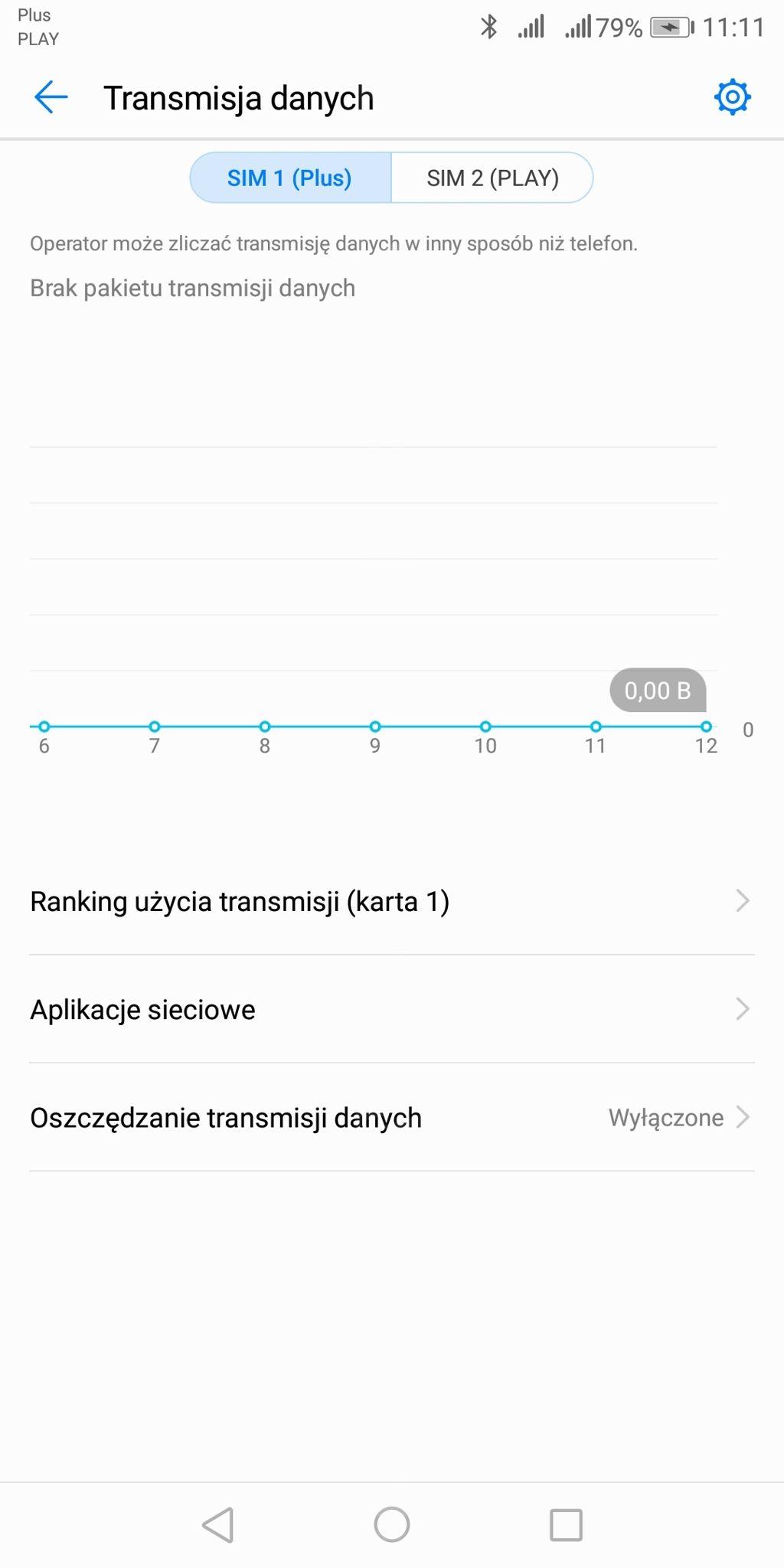Open Ranking użycia transmisji (karta 1)
The height and width of the screenshot is (1568, 784).
coord(391,901)
